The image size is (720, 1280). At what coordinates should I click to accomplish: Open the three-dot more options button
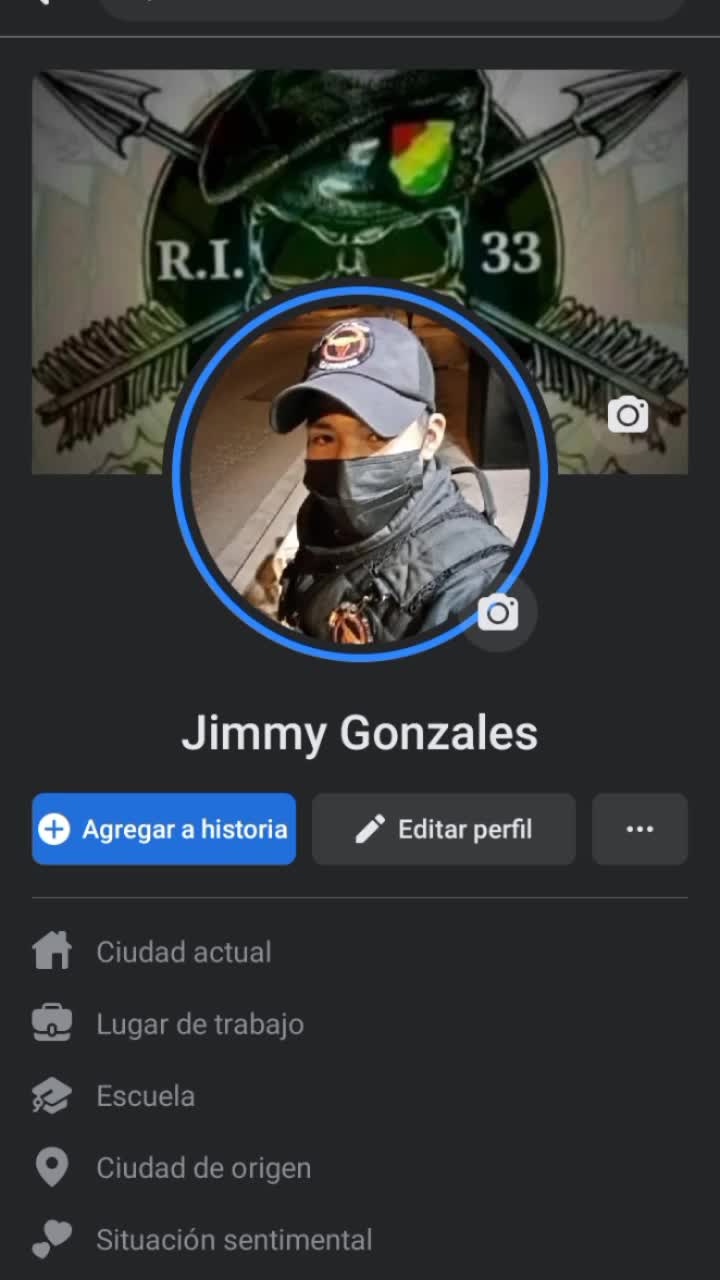point(640,829)
